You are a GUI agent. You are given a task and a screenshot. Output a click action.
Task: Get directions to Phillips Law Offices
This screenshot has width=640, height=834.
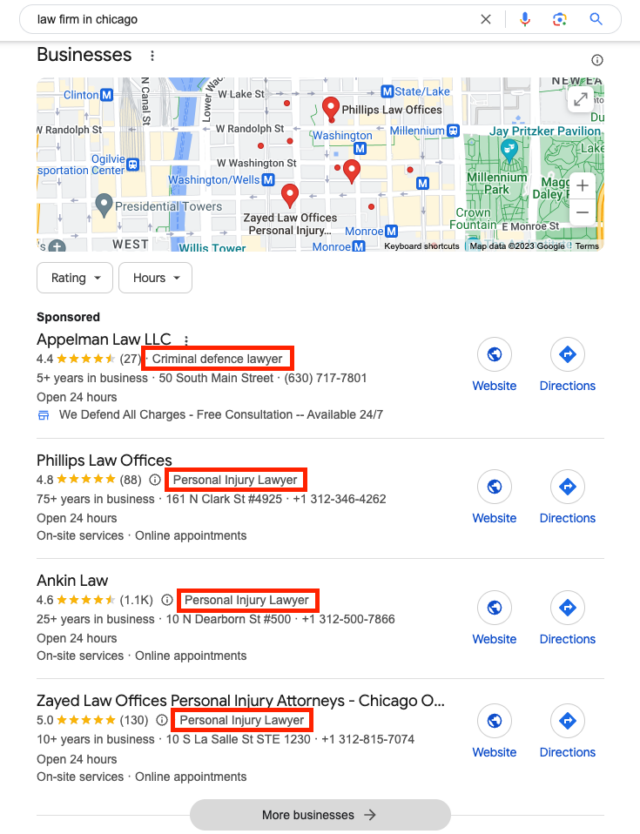click(x=567, y=497)
